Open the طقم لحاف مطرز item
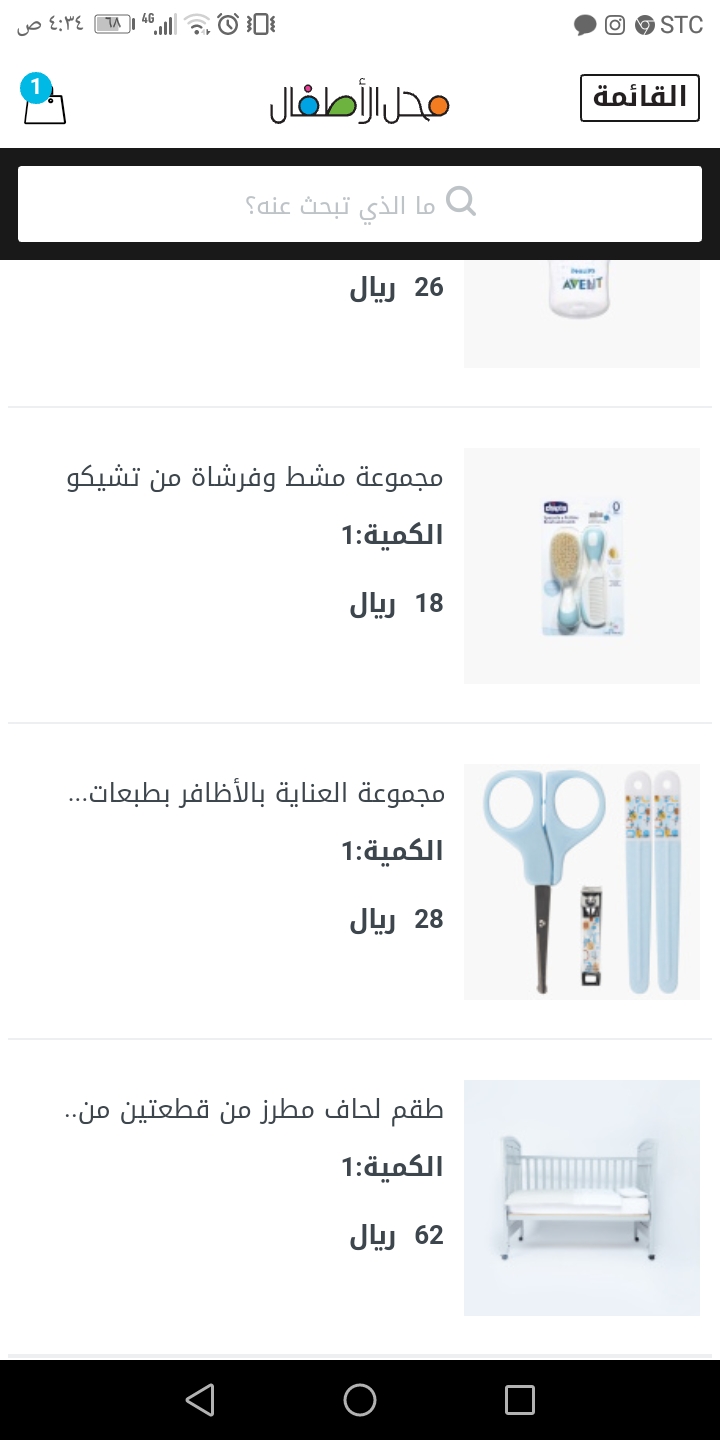This screenshot has height=1440, width=720. coord(254,1110)
